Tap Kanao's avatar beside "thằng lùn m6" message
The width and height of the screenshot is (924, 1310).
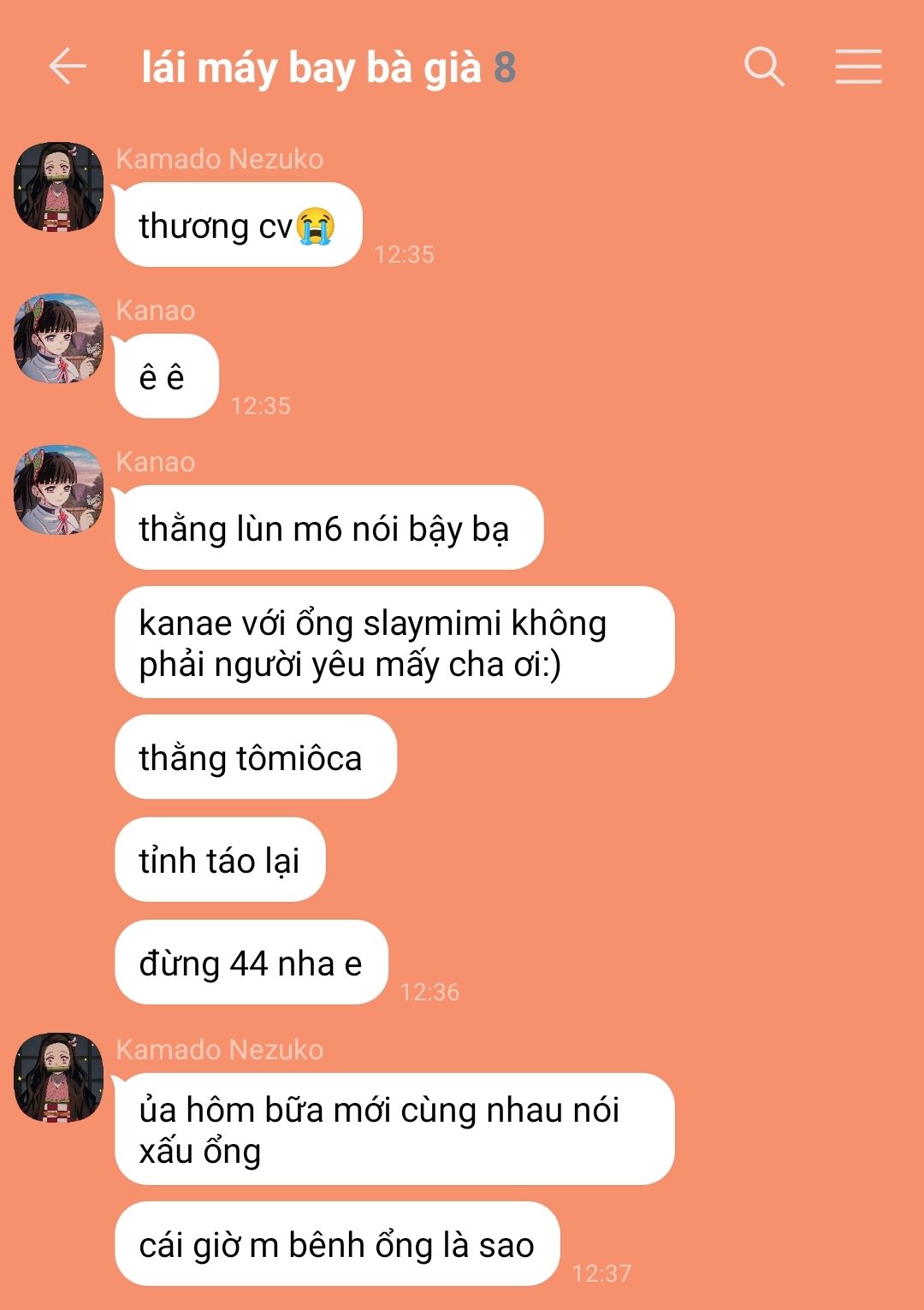coord(58,489)
